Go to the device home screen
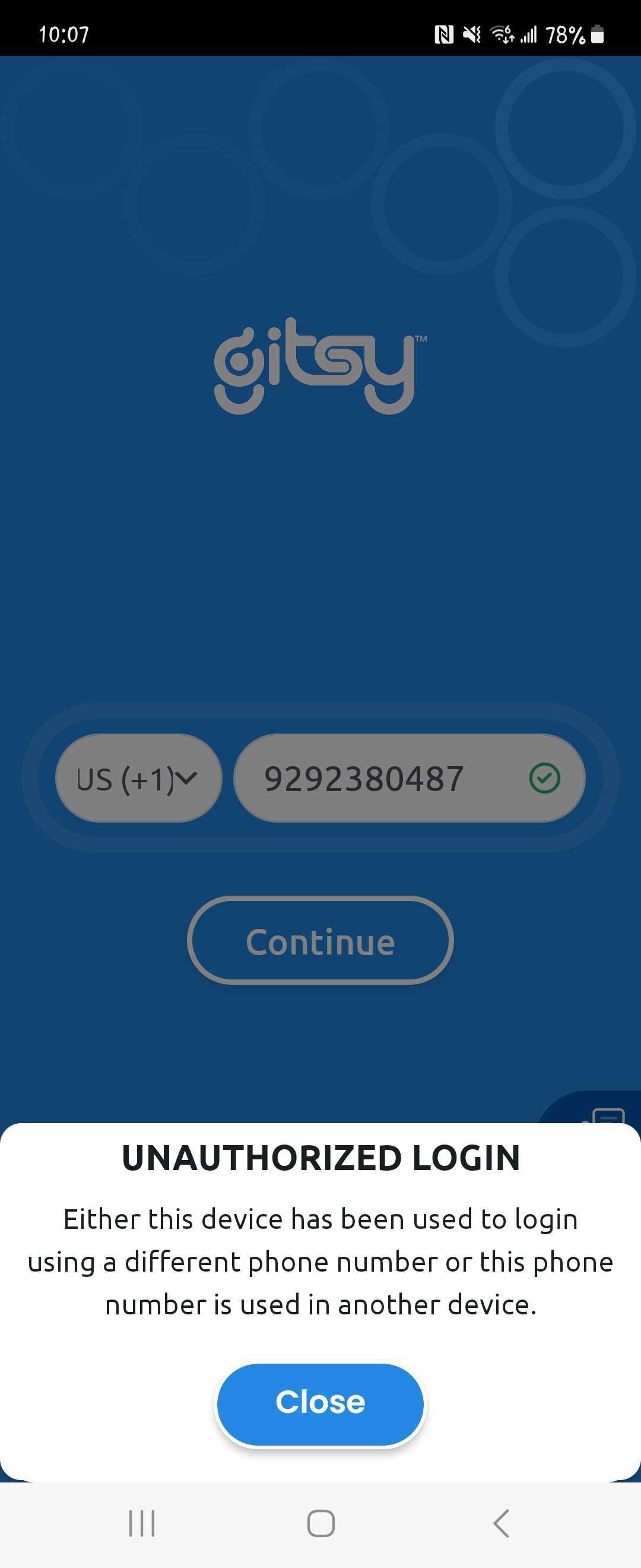 coord(320,1523)
